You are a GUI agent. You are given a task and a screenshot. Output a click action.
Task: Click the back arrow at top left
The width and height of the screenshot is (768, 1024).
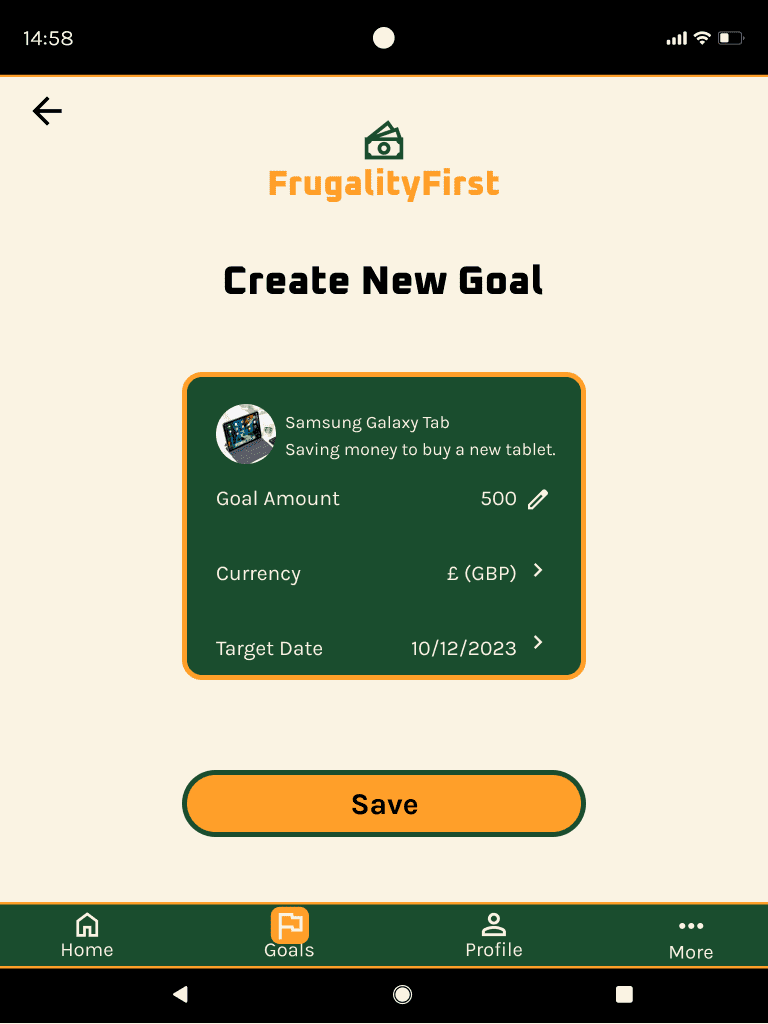tap(46, 111)
